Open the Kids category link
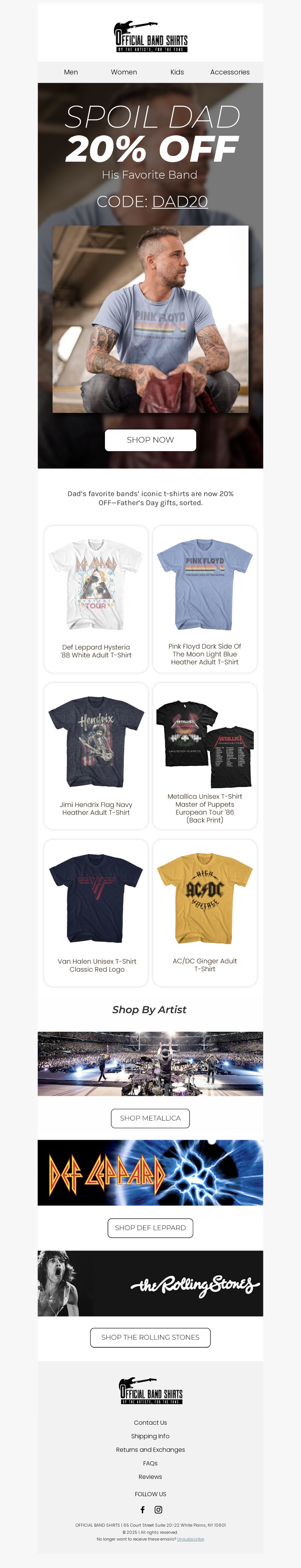This screenshot has width=301, height=1568. tap(177, 72)
